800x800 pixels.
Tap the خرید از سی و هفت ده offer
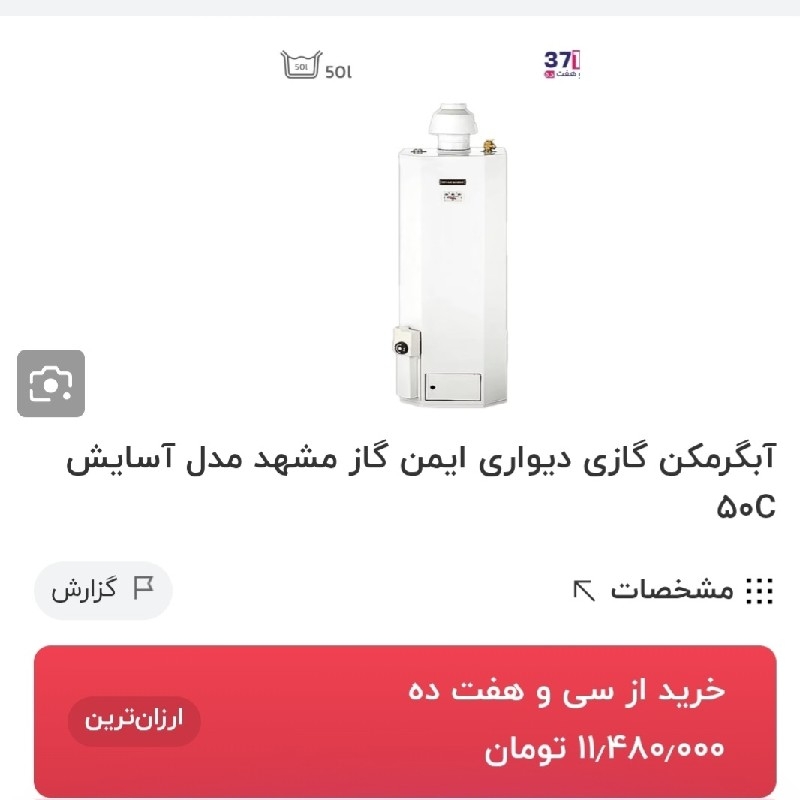405,720
